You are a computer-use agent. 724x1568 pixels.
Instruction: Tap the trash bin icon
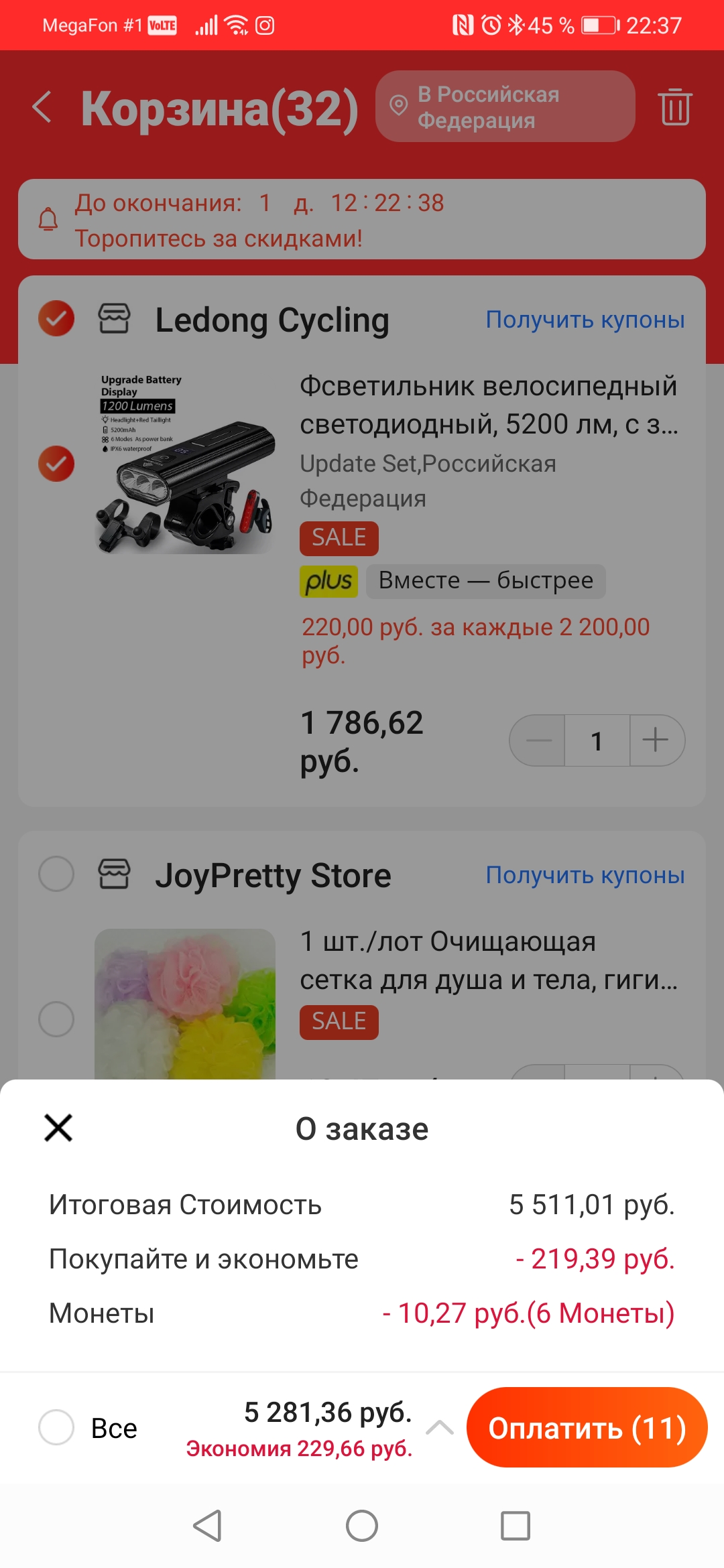pyautogui.click(x=674, y=107)
